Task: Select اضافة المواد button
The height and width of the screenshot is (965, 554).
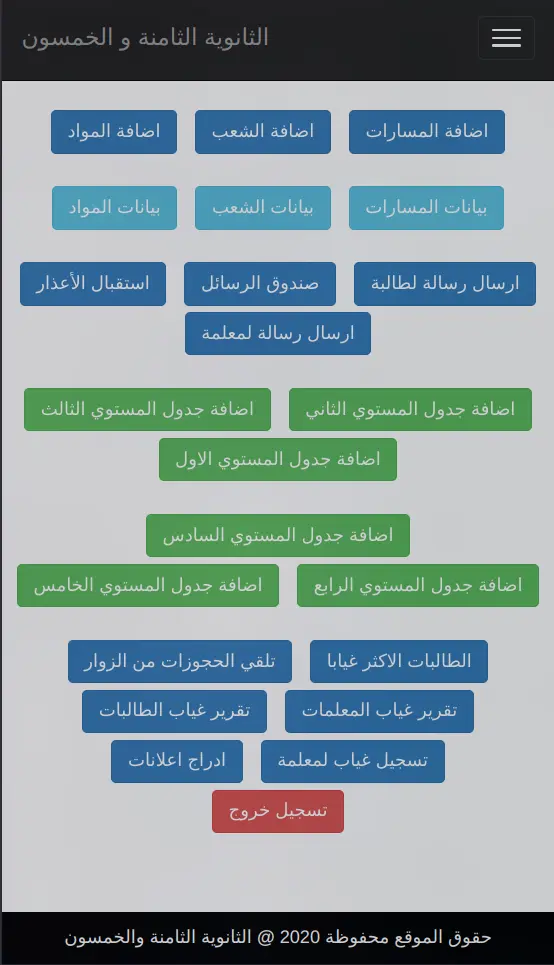Action: point(114,132)
